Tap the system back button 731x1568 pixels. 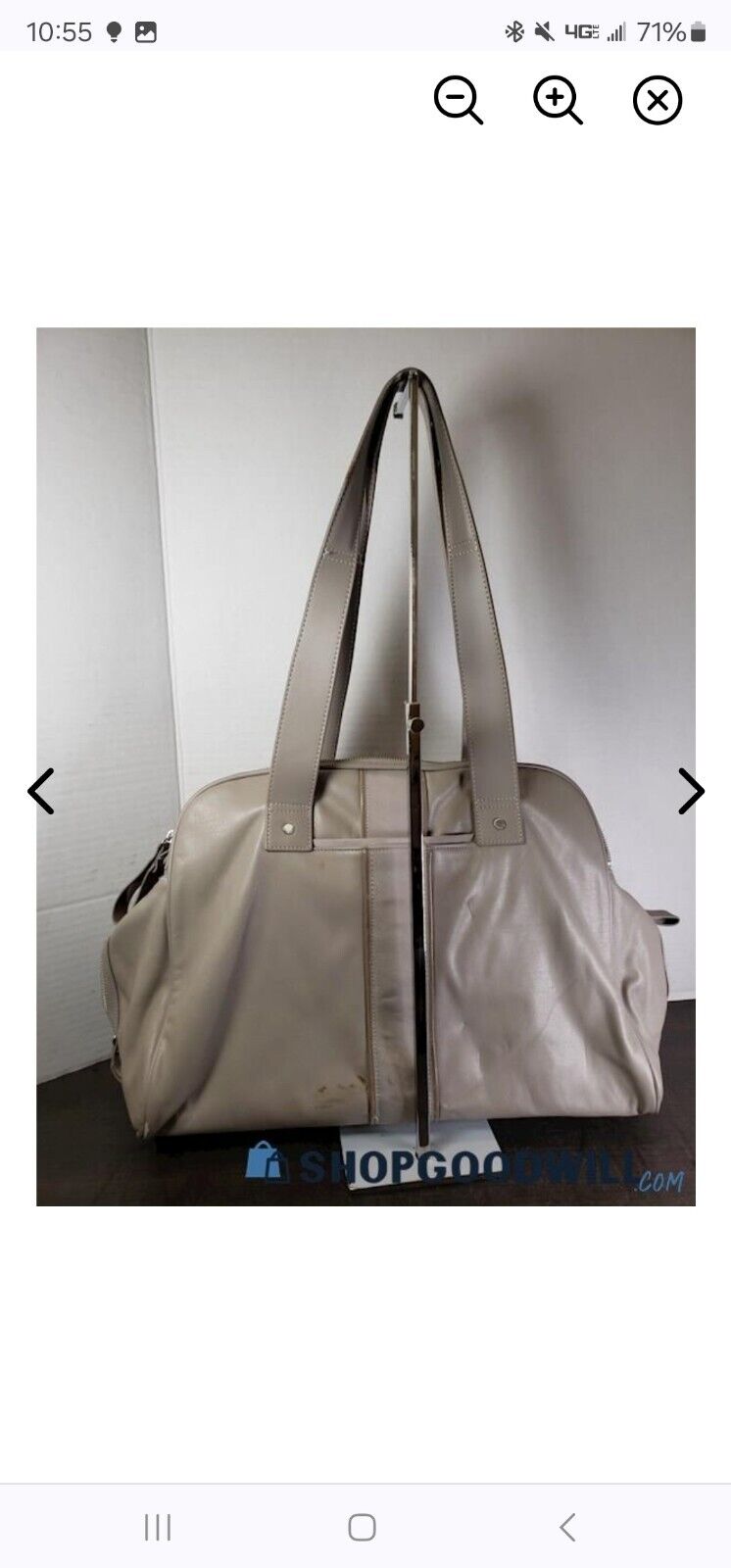(566, 1527)
